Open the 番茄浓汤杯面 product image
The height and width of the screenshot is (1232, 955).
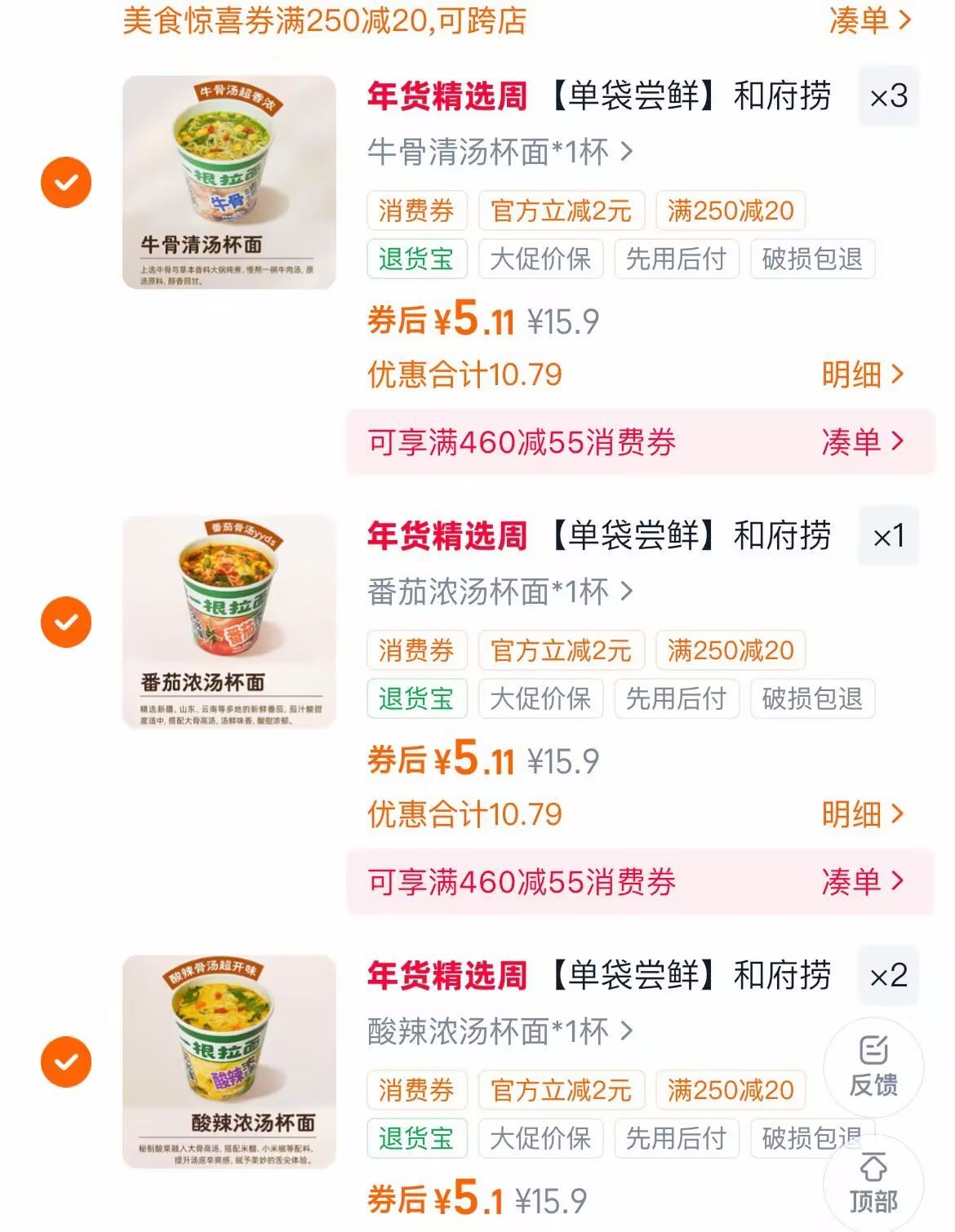[x=229, y=622]
